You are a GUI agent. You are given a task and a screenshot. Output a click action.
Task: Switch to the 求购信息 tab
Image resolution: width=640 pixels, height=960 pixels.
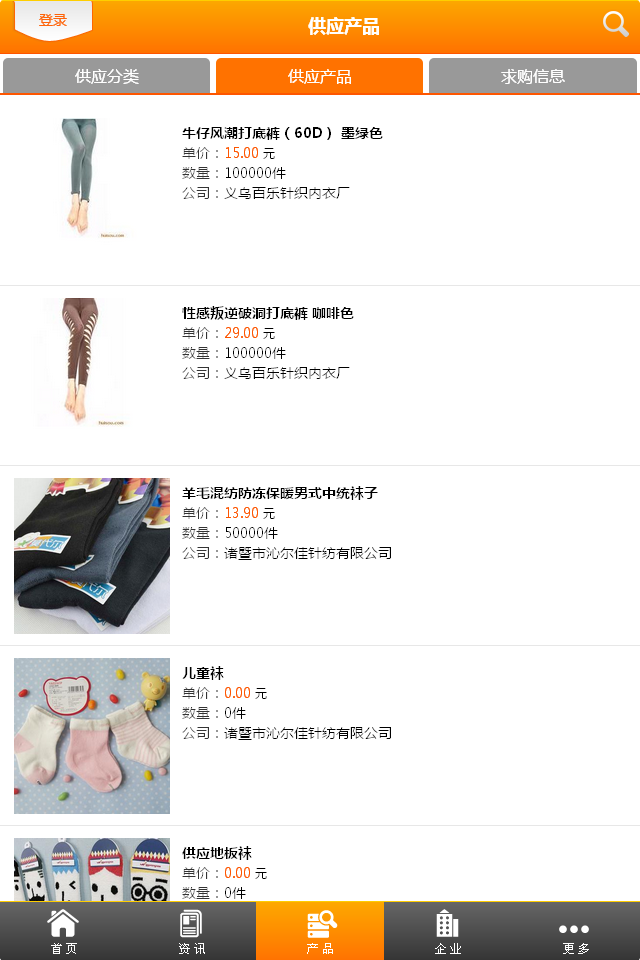click(x=533, y=76)
